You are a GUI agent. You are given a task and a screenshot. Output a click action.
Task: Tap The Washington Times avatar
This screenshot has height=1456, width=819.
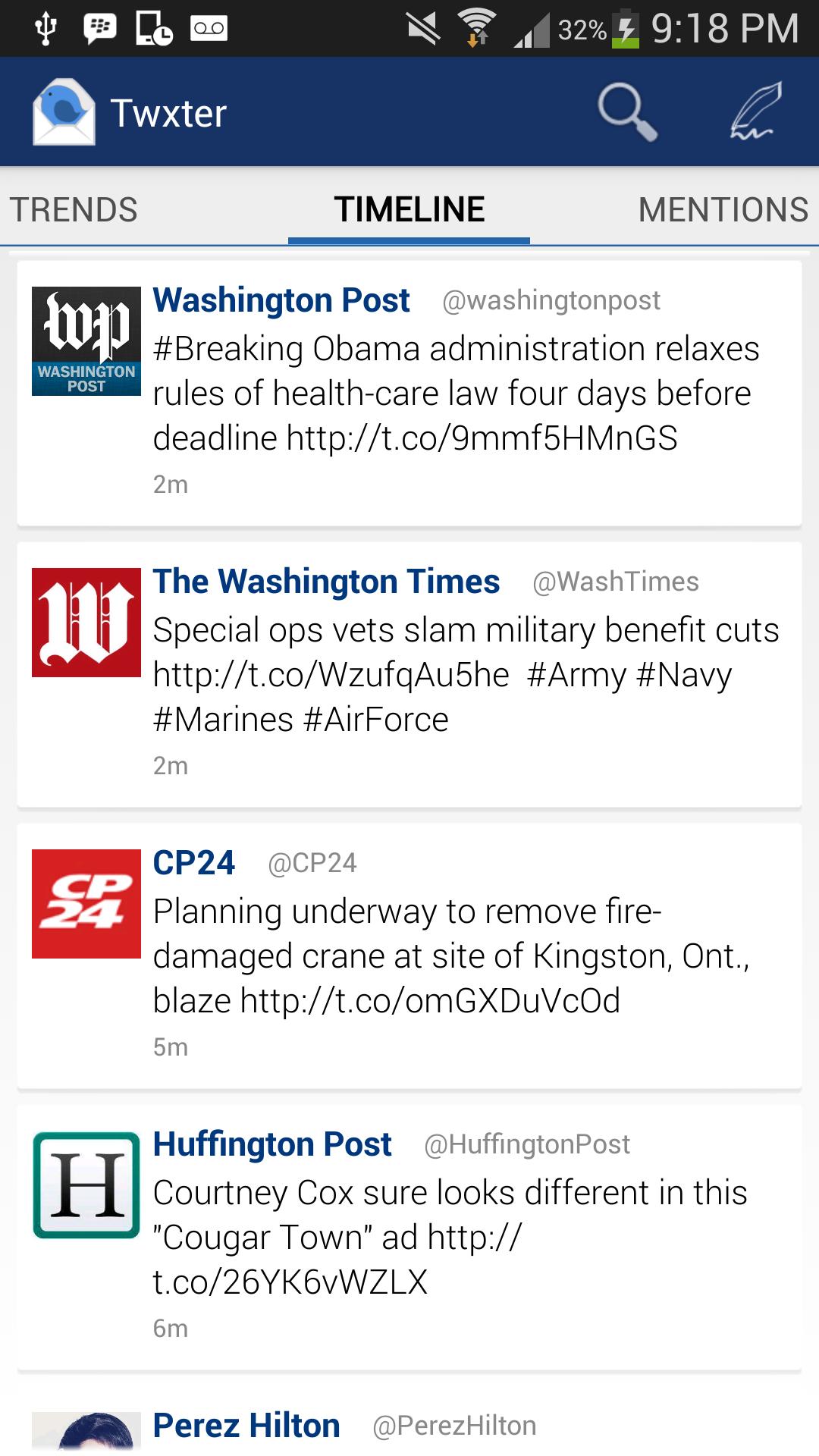(x=86, y=623)
